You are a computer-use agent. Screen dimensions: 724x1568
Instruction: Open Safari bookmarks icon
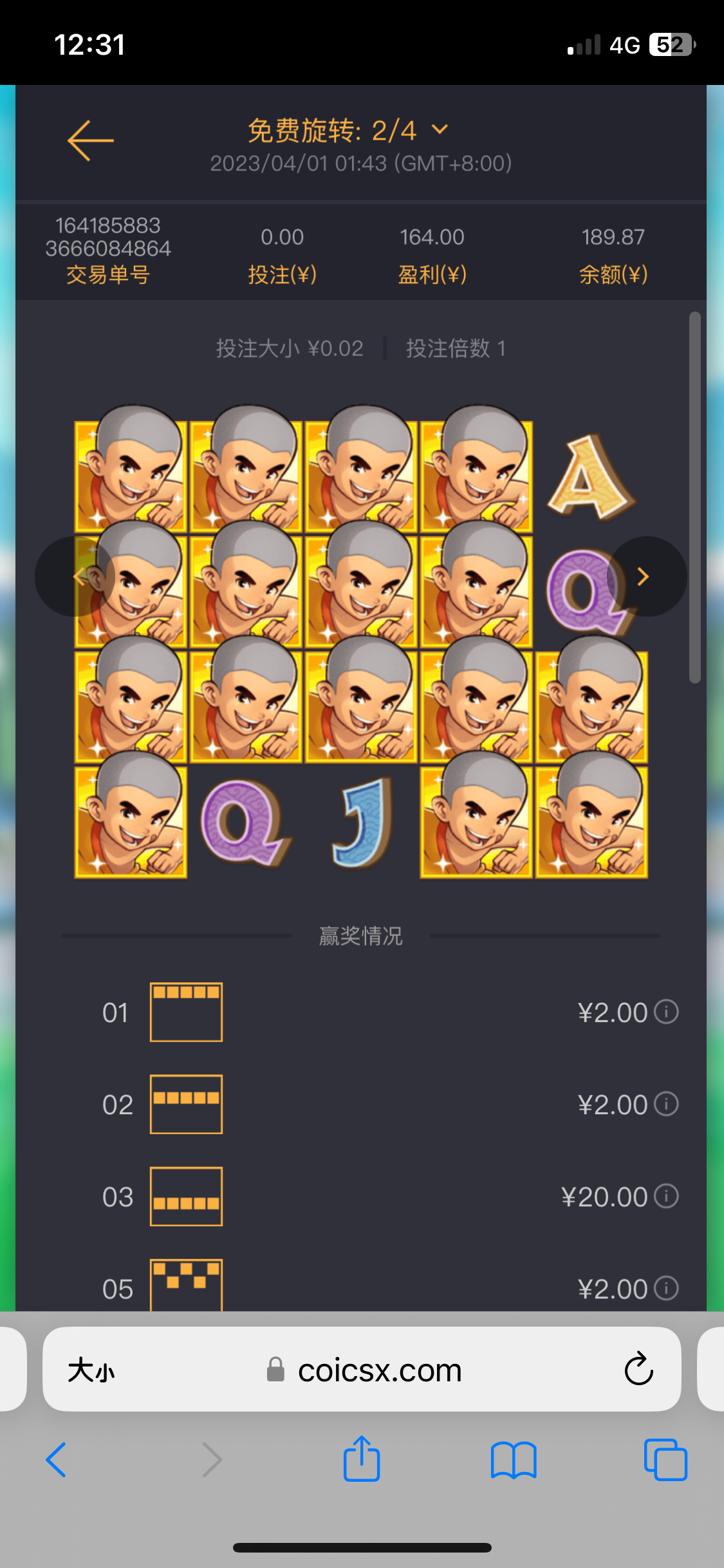(x=514, y=1460)
